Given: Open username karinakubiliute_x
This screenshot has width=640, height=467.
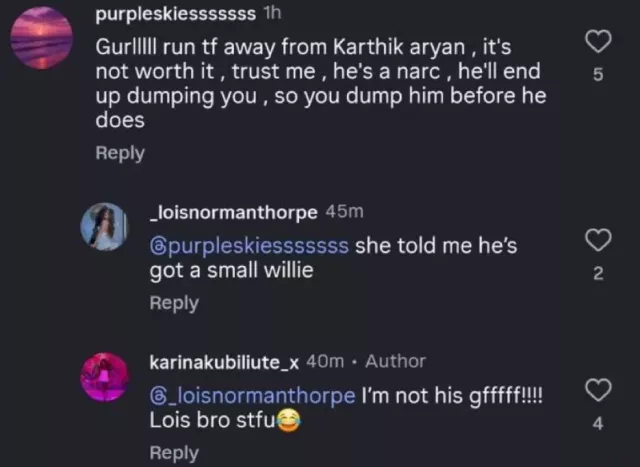Looking at the screenshot, I should (224, 361).
